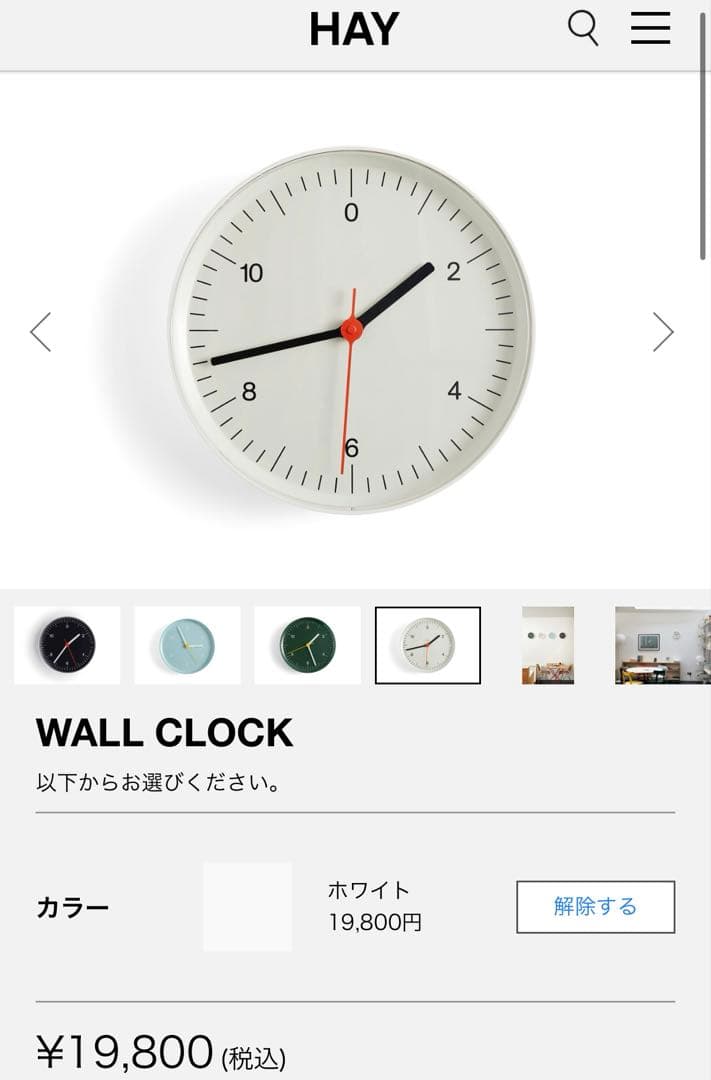Image resolution: width=711 pixels, height=1080 pixels.
Task: Open the search magnifier icon
Action: click(583, 29)
